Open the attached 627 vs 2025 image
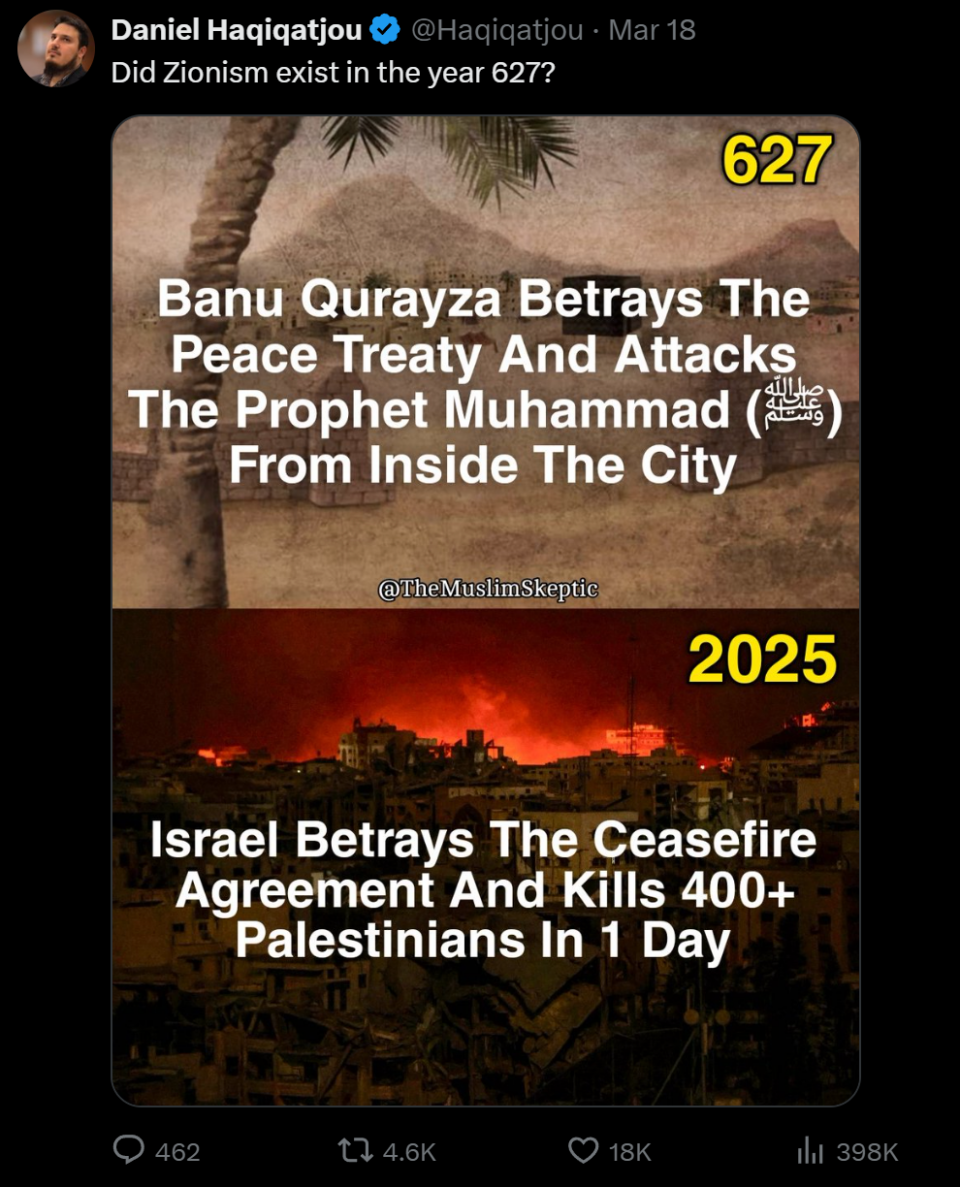 [485, 610]
